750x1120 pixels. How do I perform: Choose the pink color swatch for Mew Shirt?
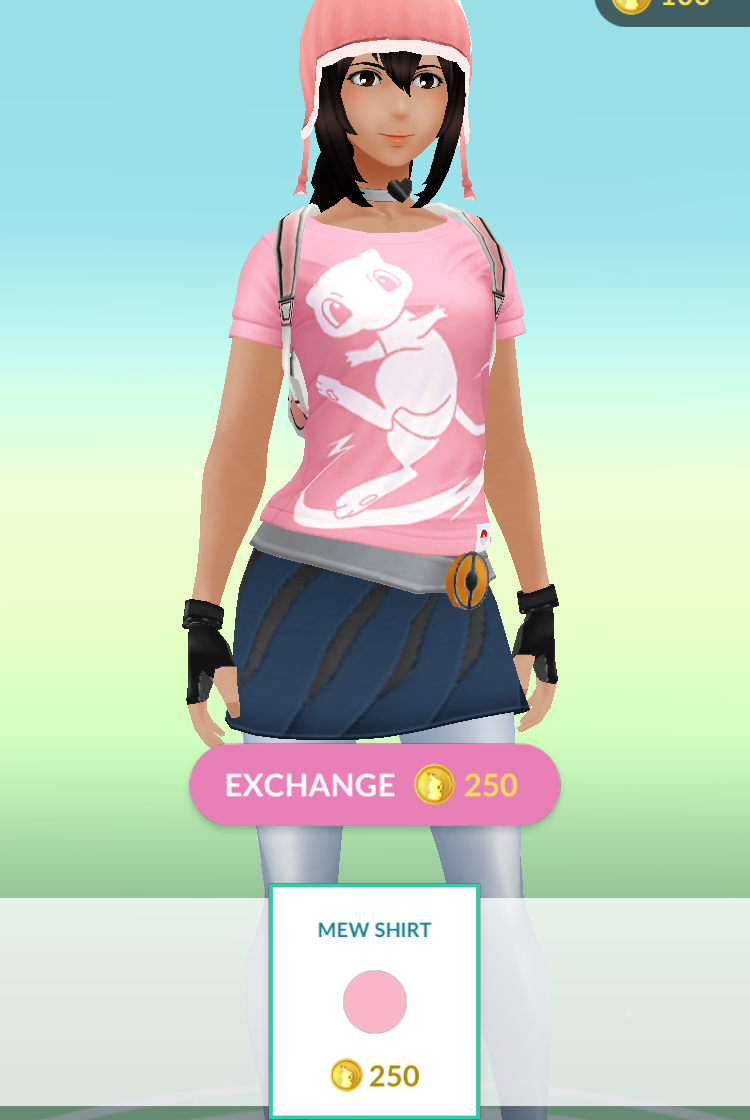pyautogui.click(x=375, y=1001)
